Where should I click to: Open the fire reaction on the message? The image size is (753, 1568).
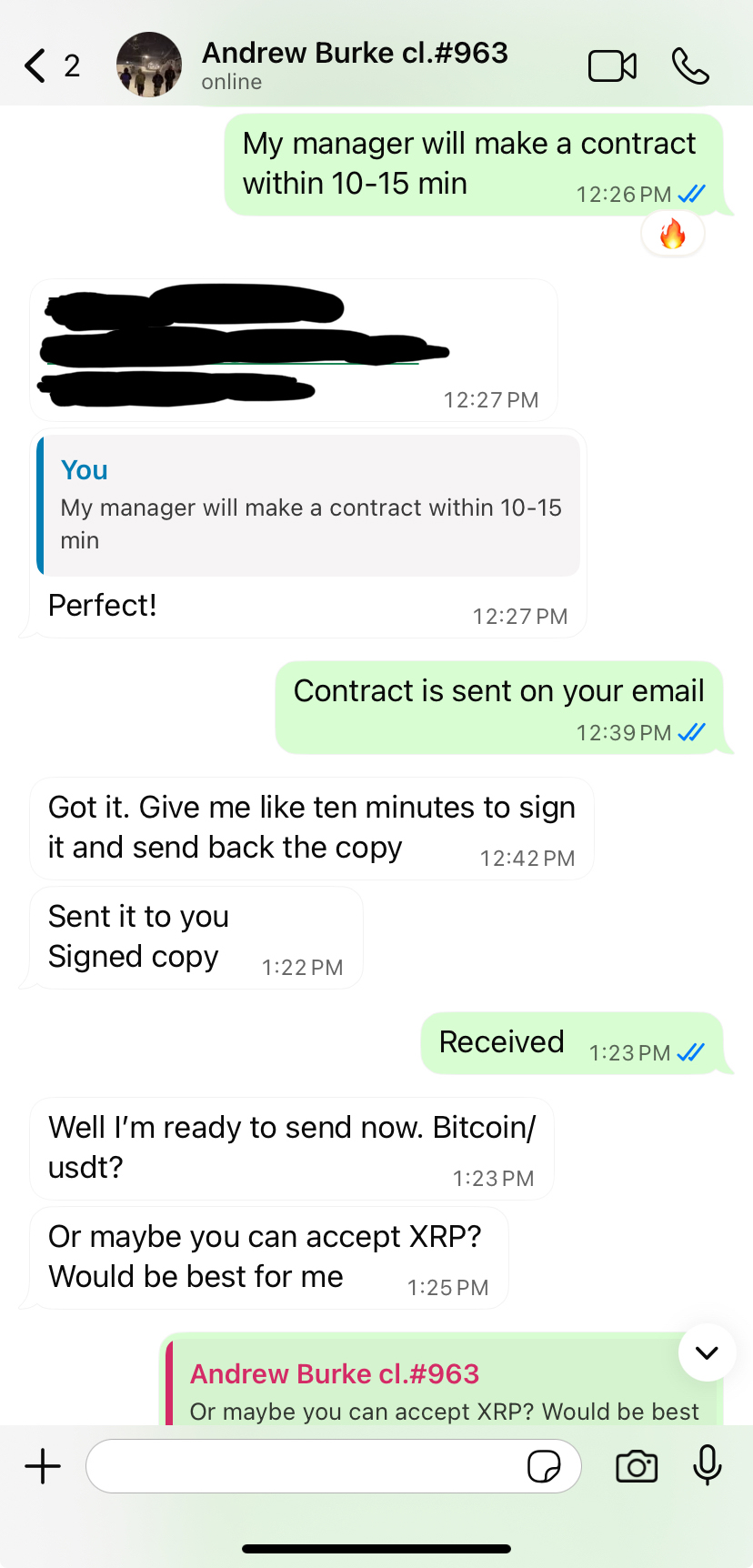click(672, 235)
